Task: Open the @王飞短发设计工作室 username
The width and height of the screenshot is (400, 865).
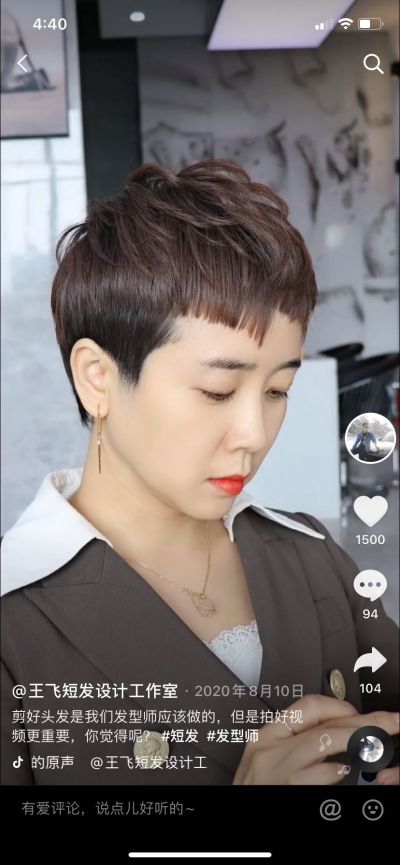Action: click(95, 691)
